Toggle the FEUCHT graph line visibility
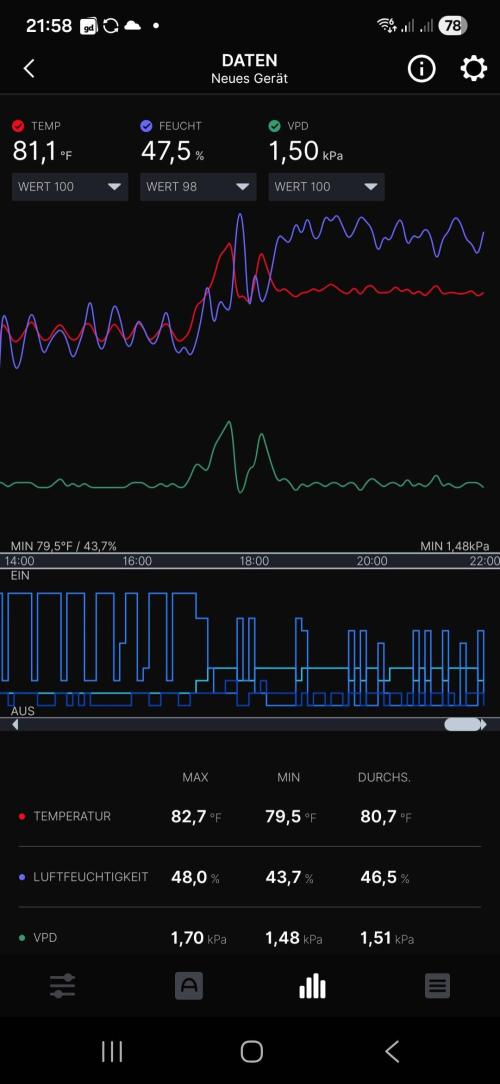The height and width of the screenshot is (1084, 500). click(146, 126)
